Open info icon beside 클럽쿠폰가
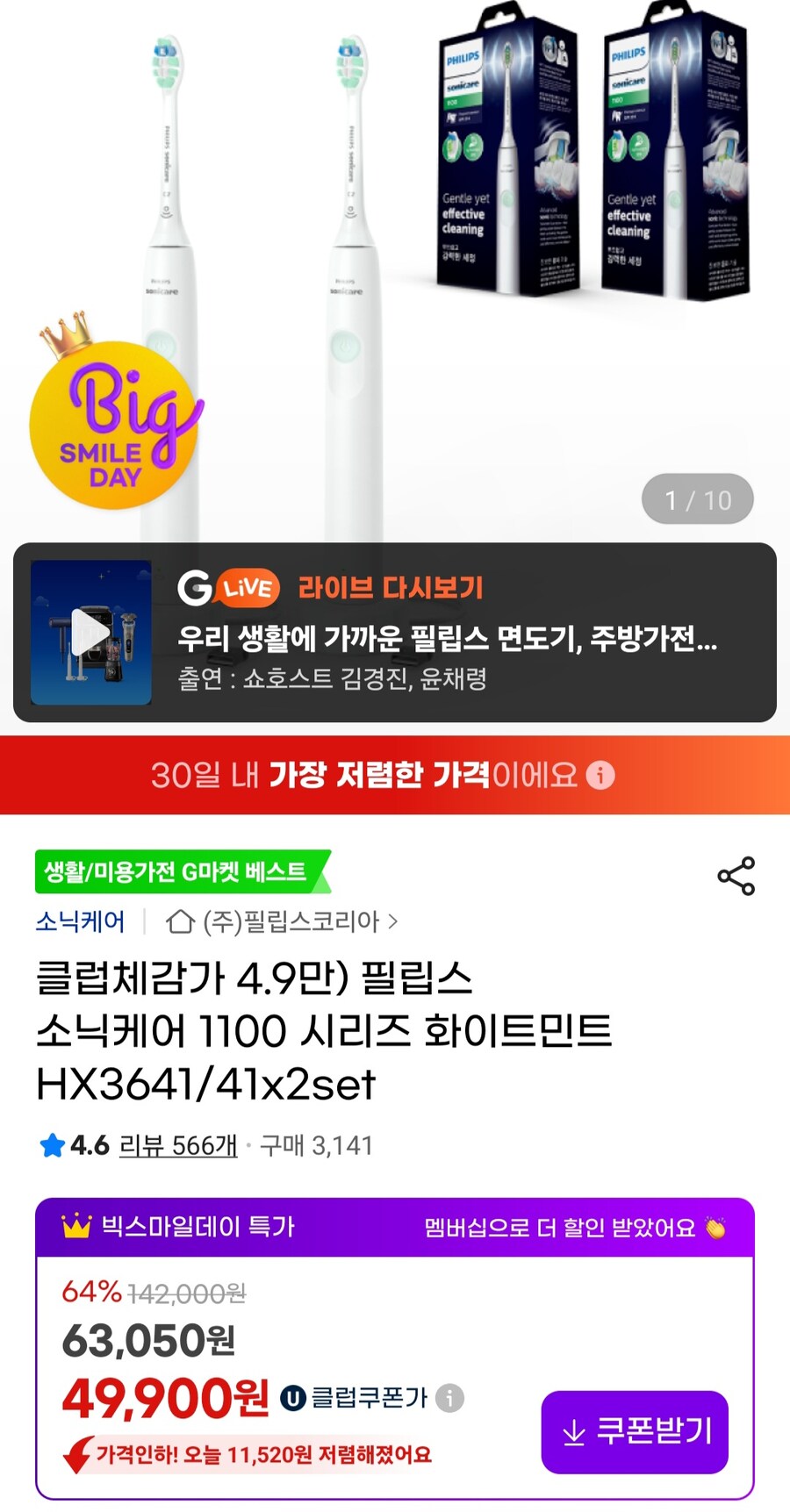 pyautogui.click(x=450, y=1399)
